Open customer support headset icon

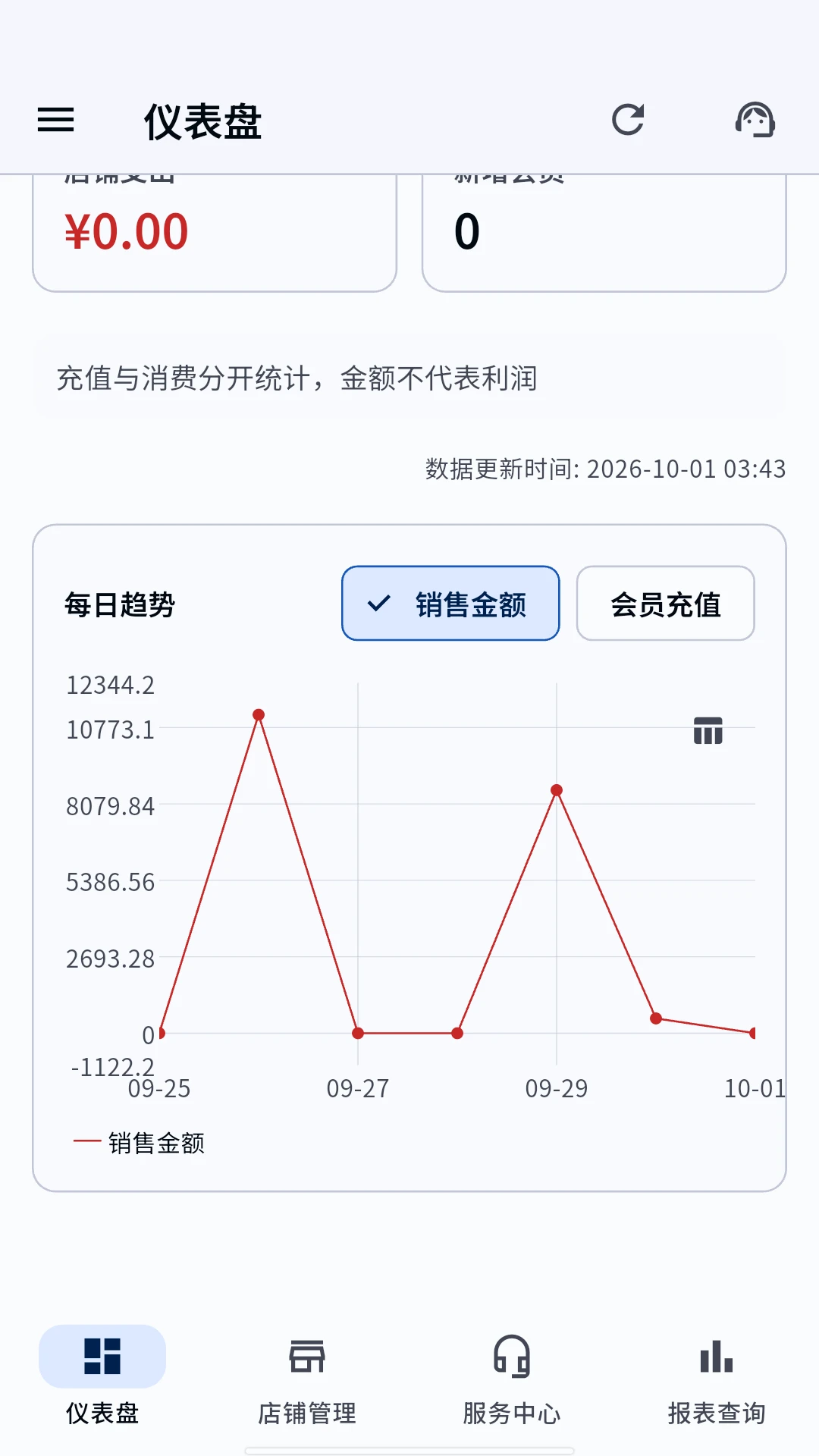[755, 120]
